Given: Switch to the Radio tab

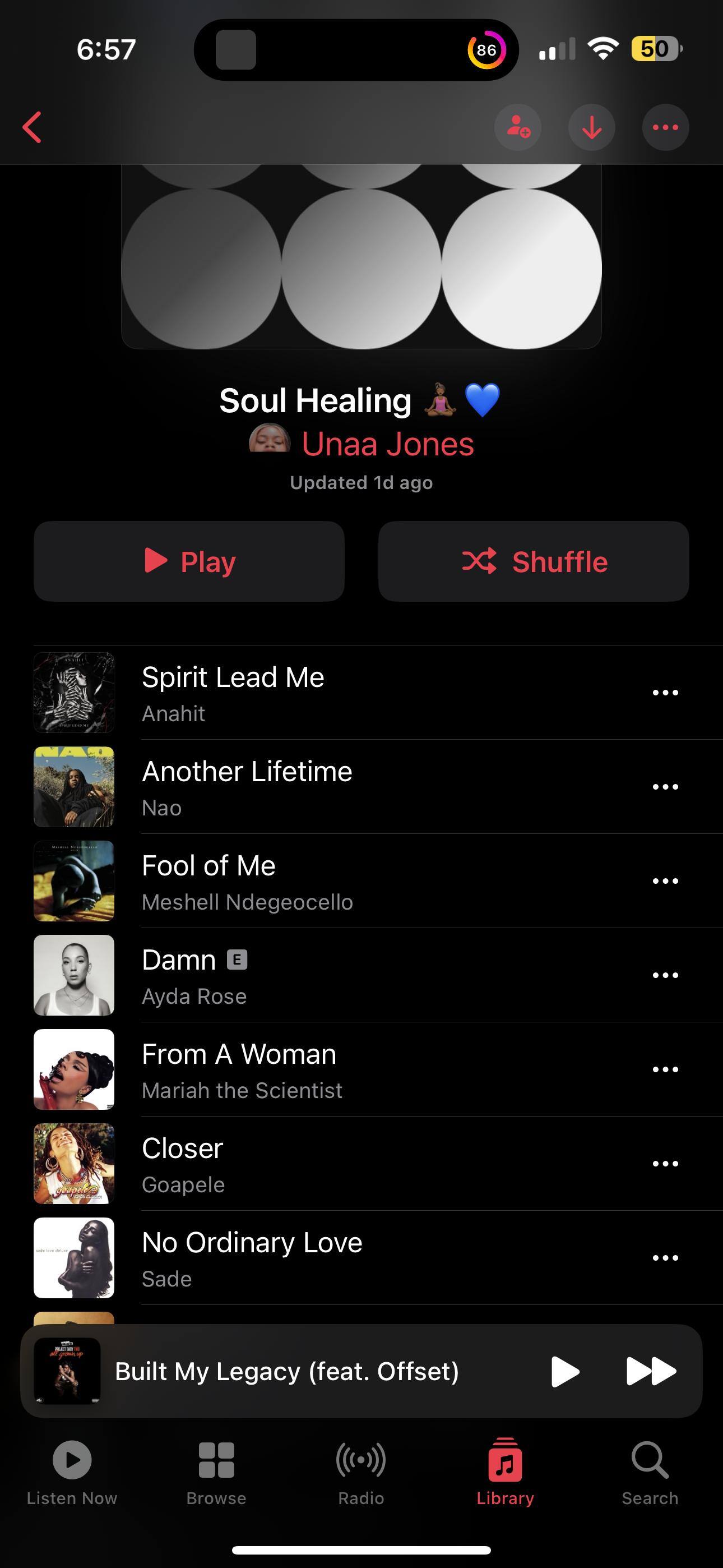Looking at the screenshot, I should coord(361,1471).
